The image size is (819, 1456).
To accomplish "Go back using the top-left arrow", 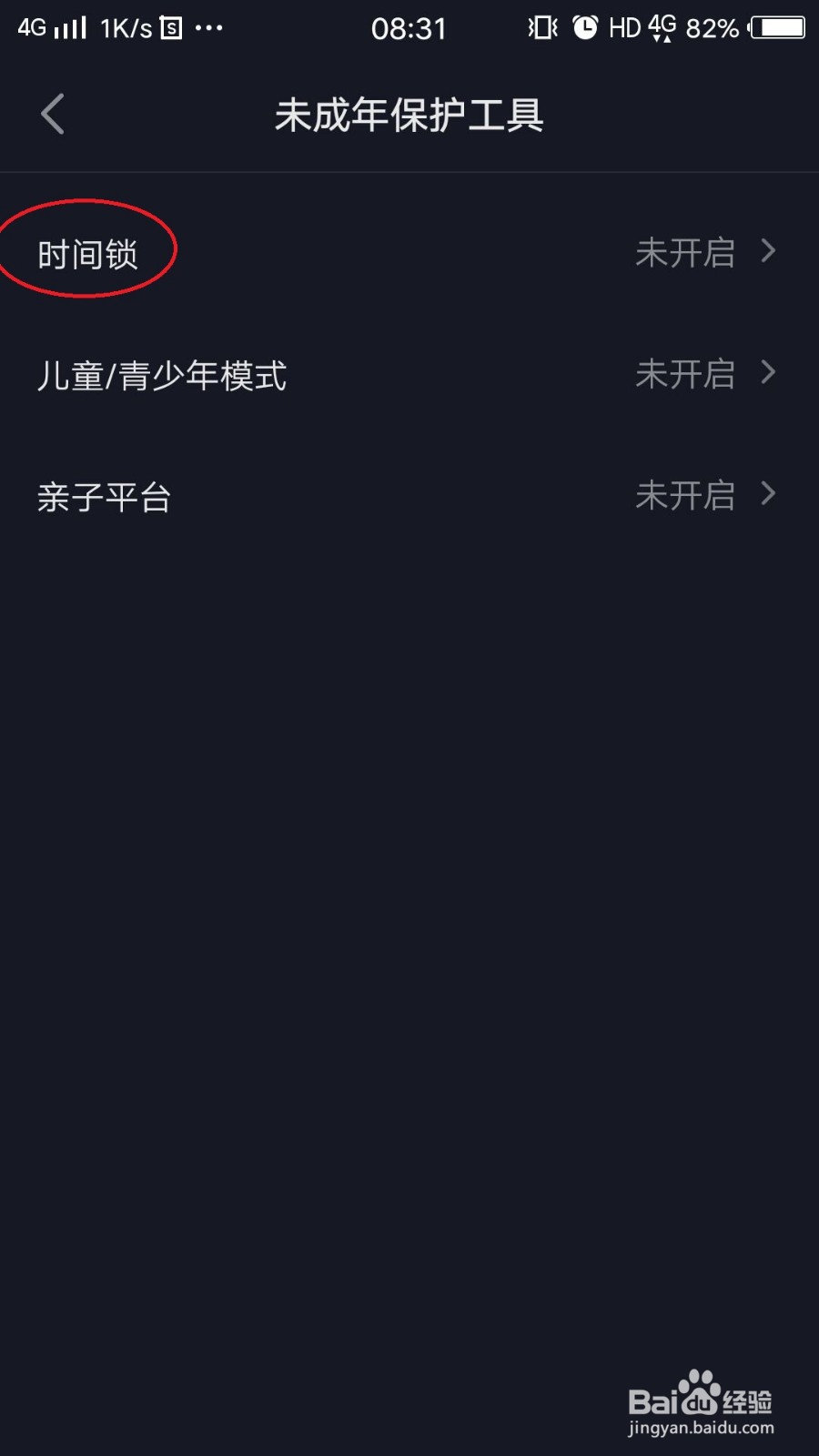I will [x=53, y=115].
